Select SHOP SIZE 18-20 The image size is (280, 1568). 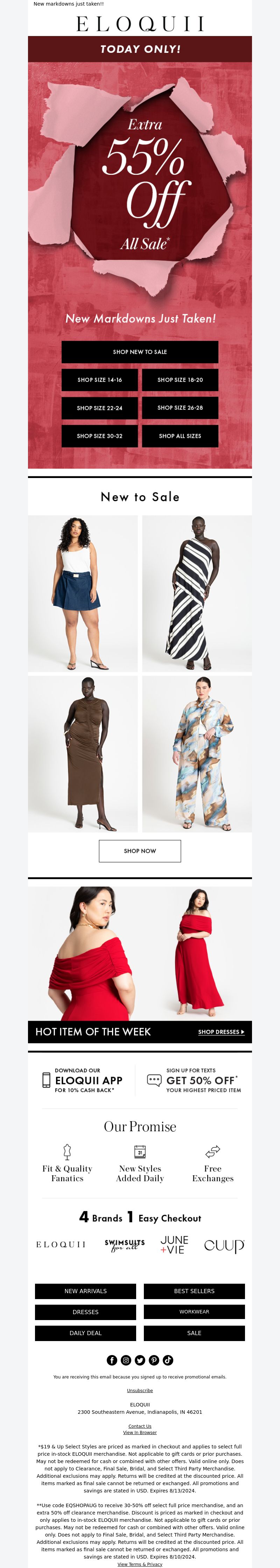tap(180, 380)
